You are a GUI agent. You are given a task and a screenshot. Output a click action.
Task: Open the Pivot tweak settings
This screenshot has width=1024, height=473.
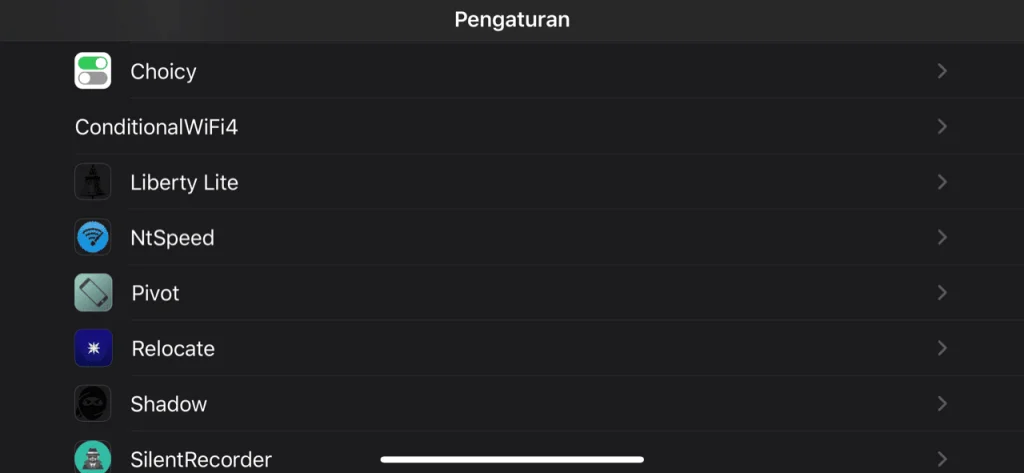pos(156,294)
